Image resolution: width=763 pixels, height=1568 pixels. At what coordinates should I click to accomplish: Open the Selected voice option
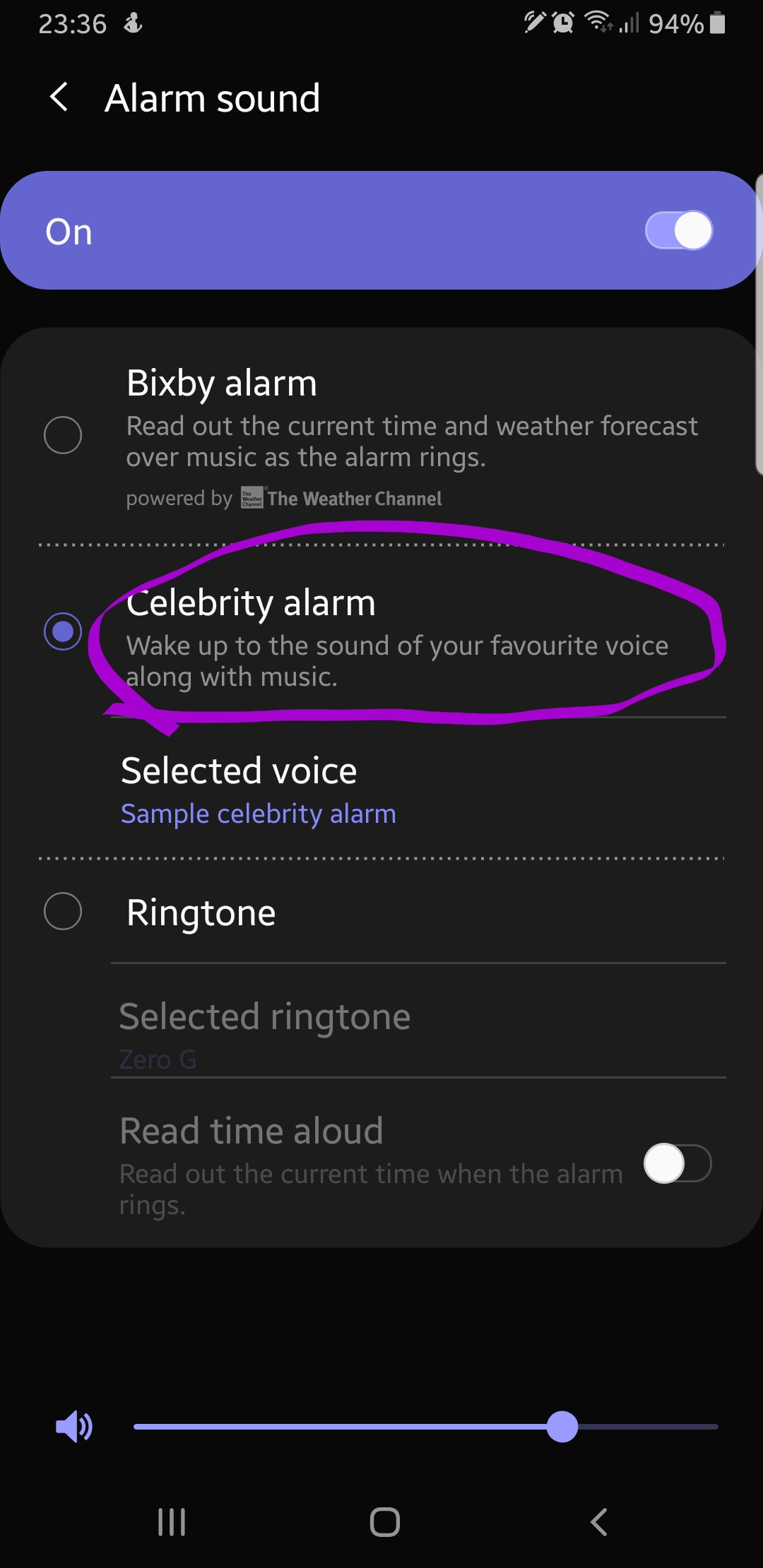(x=239, y=771)
